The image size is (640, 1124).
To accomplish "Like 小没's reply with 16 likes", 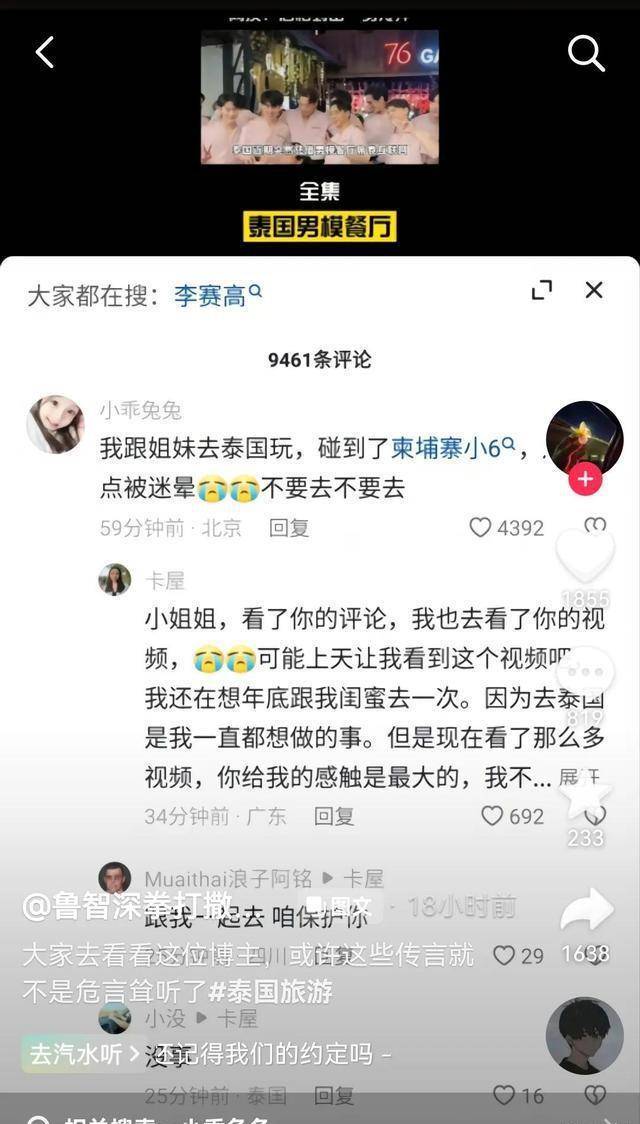I will tap(504, 1095).
